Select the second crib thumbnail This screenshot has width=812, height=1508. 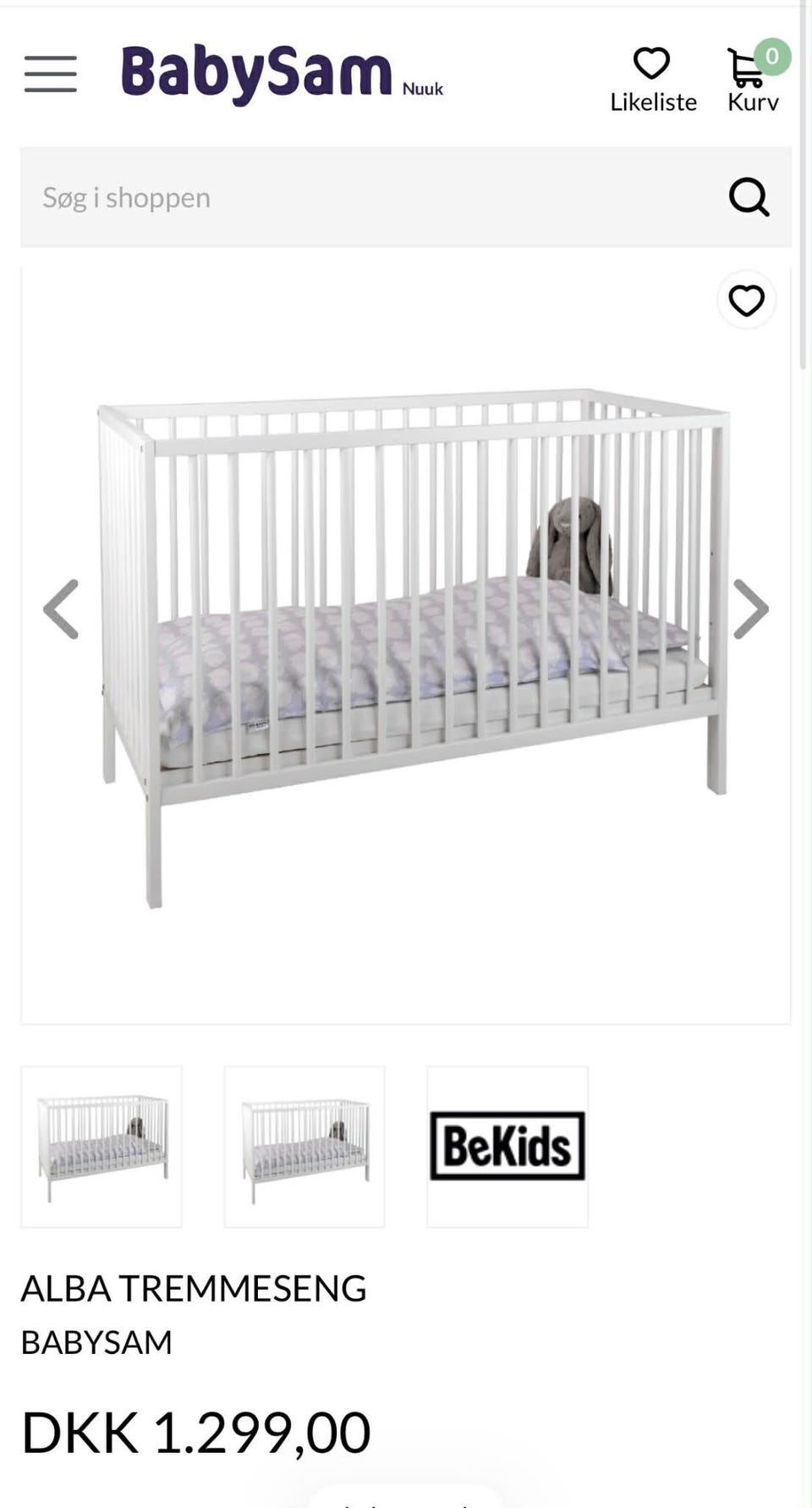pyautogui.click(x=304, y=1147)
